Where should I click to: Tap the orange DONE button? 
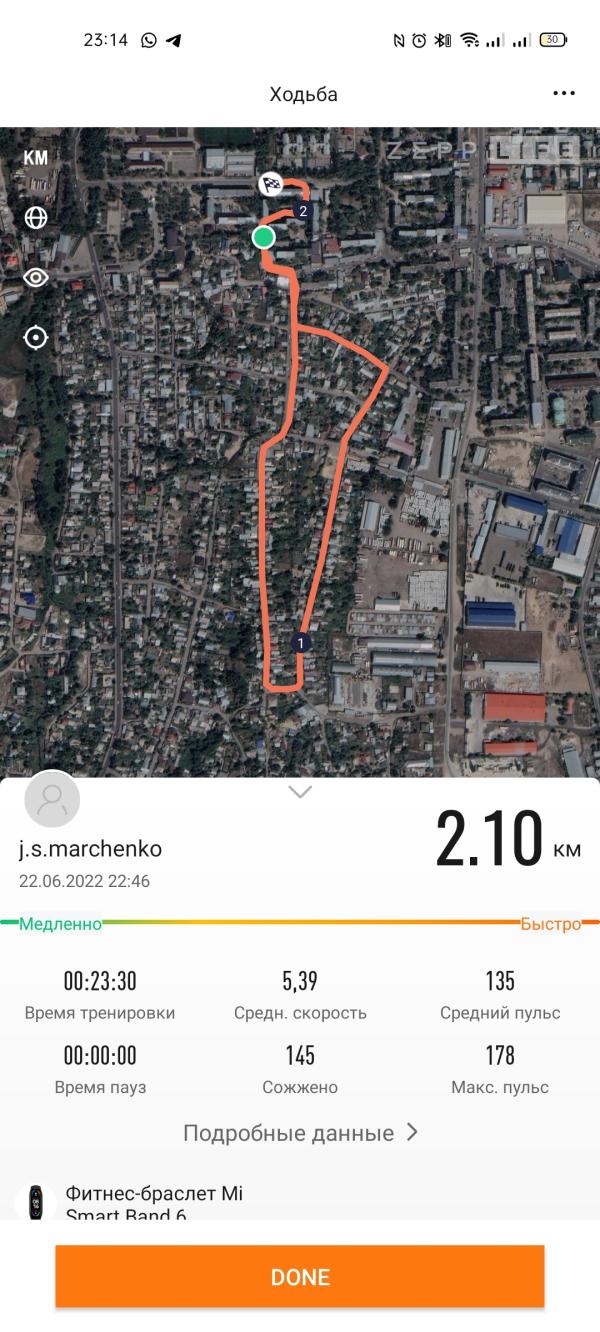(x=300, y=1277)
